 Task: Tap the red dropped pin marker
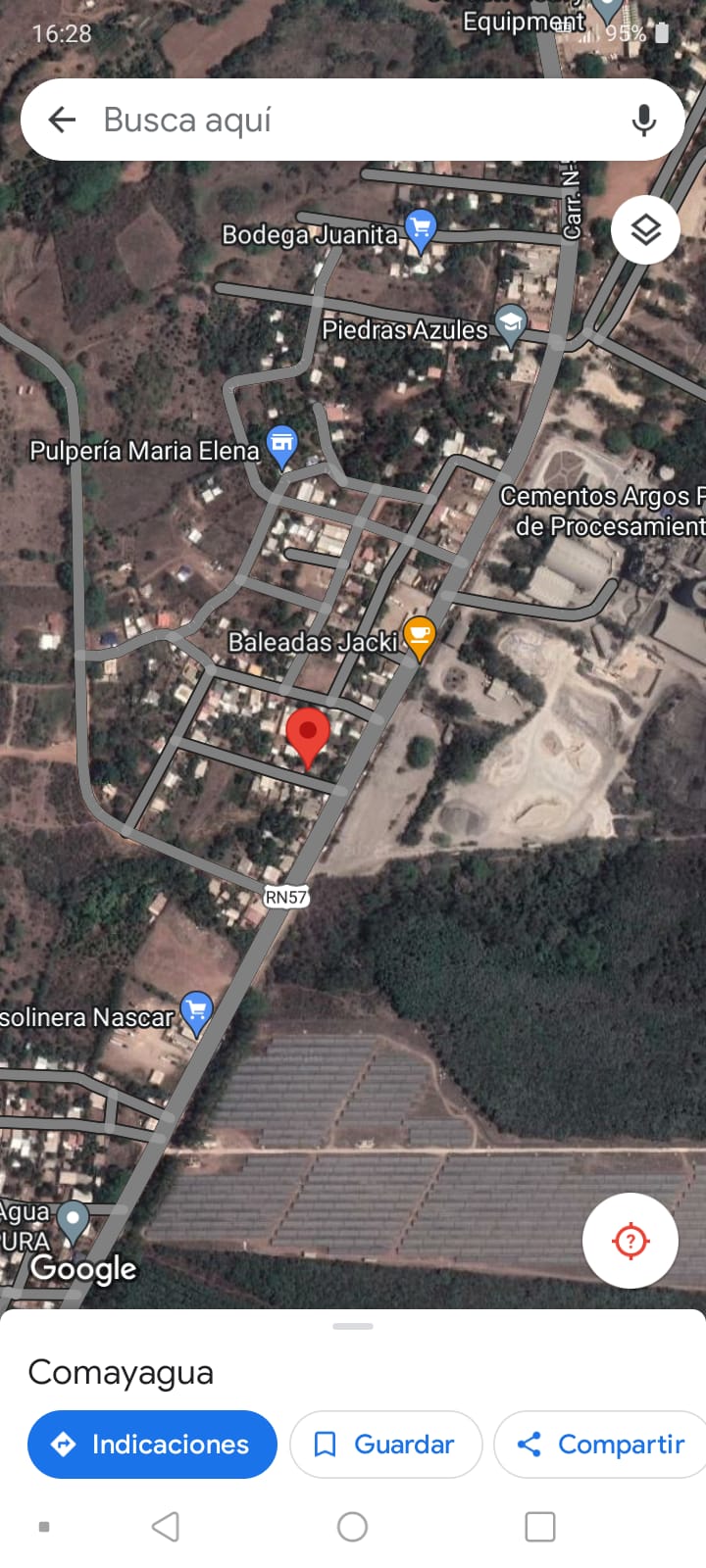point(308,736)
